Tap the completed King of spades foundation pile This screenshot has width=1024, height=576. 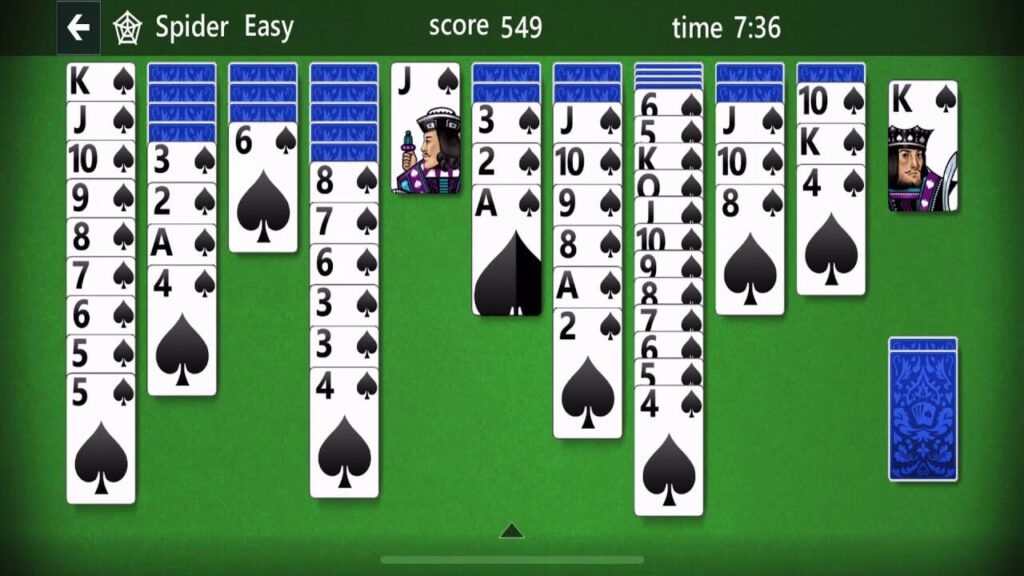pos(922,147)
